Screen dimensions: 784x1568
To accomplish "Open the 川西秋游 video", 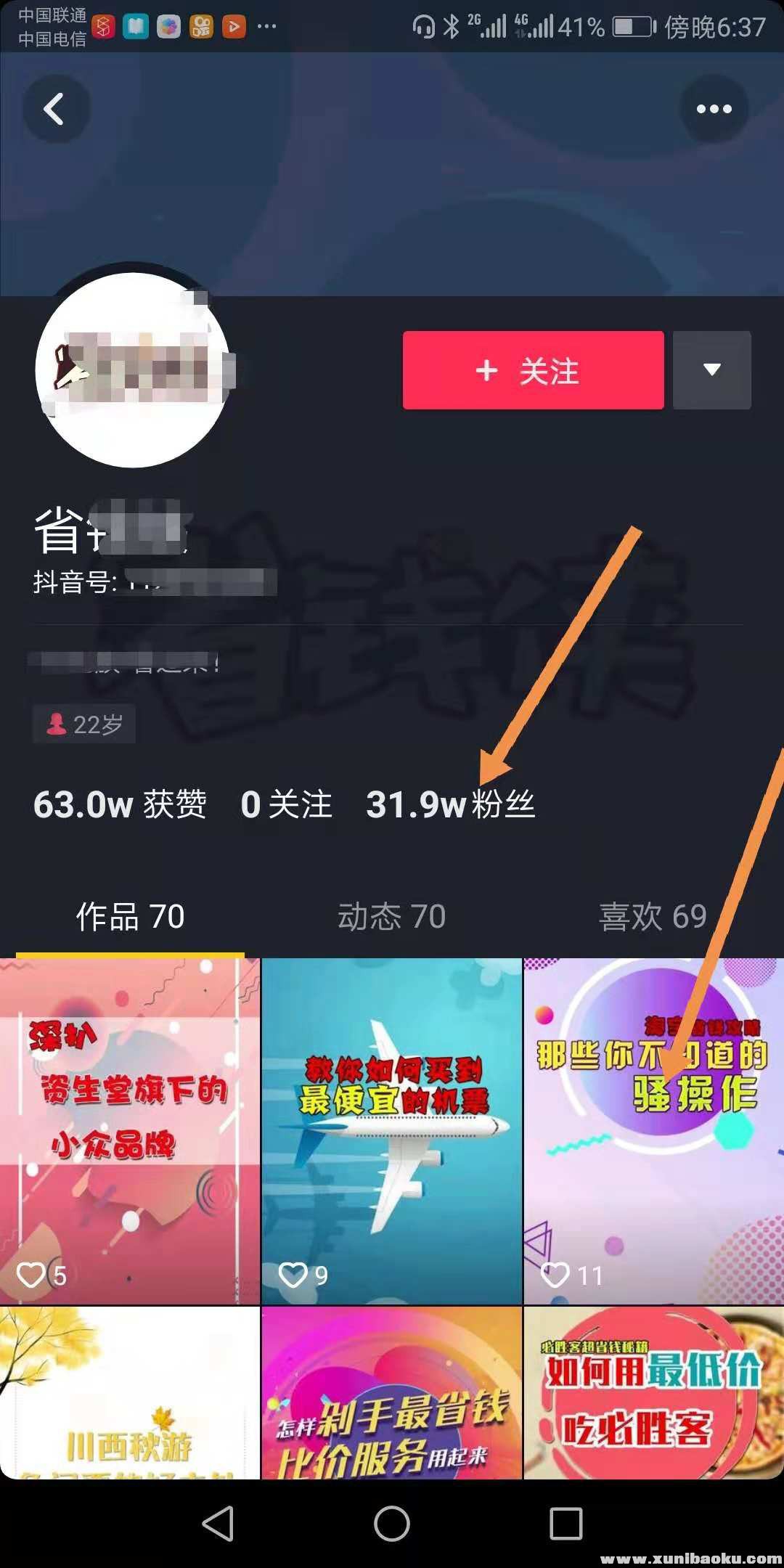I will [130, 1392].
